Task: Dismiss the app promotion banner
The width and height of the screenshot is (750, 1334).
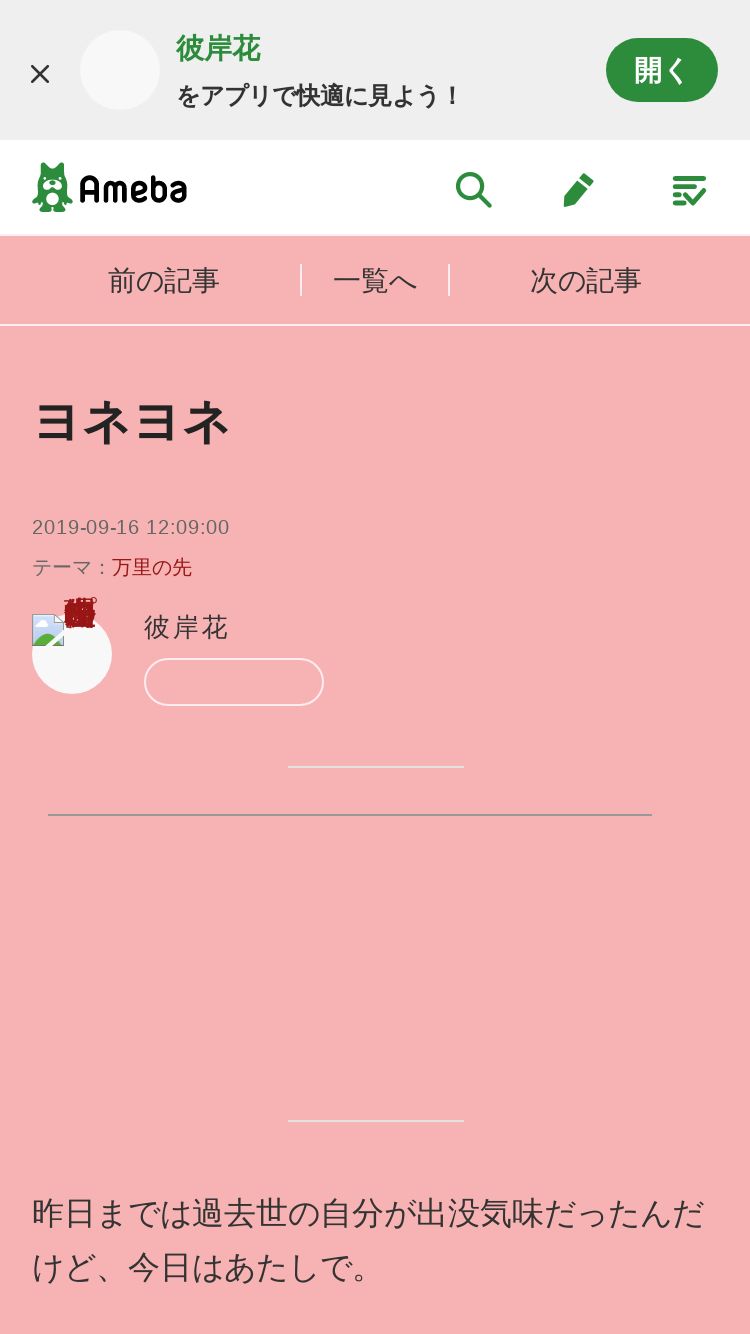Action: [x=40, y=73]
